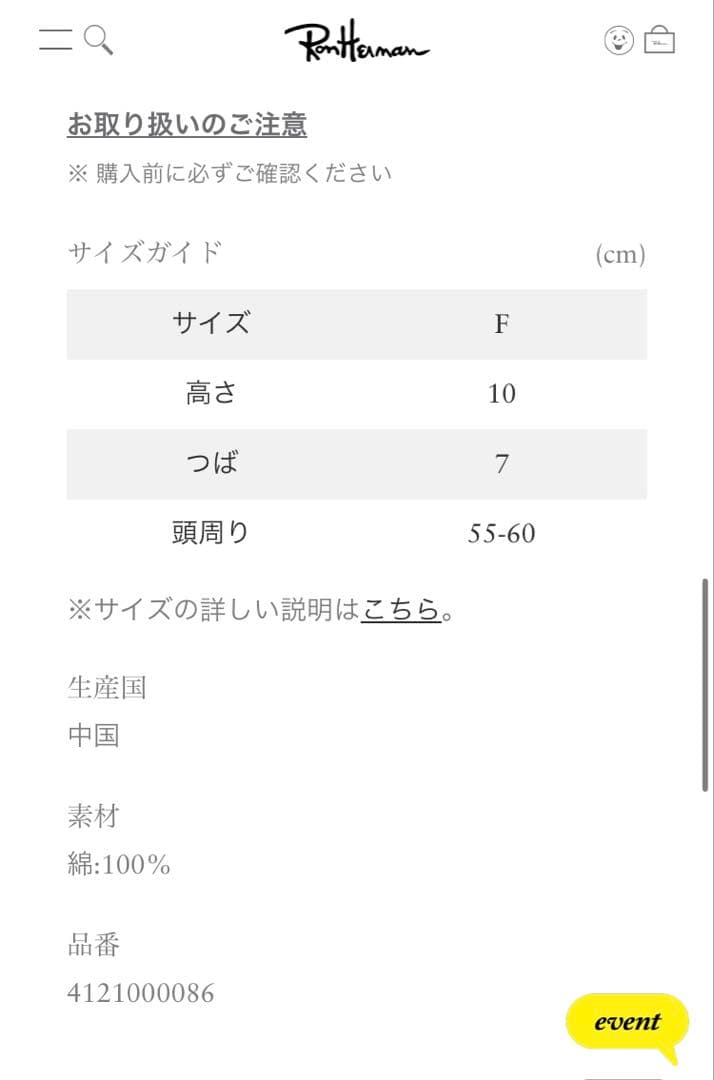This screenshot has height=1080, width=714.
Task: Open the search magnifier
Action: pos(98,39)
